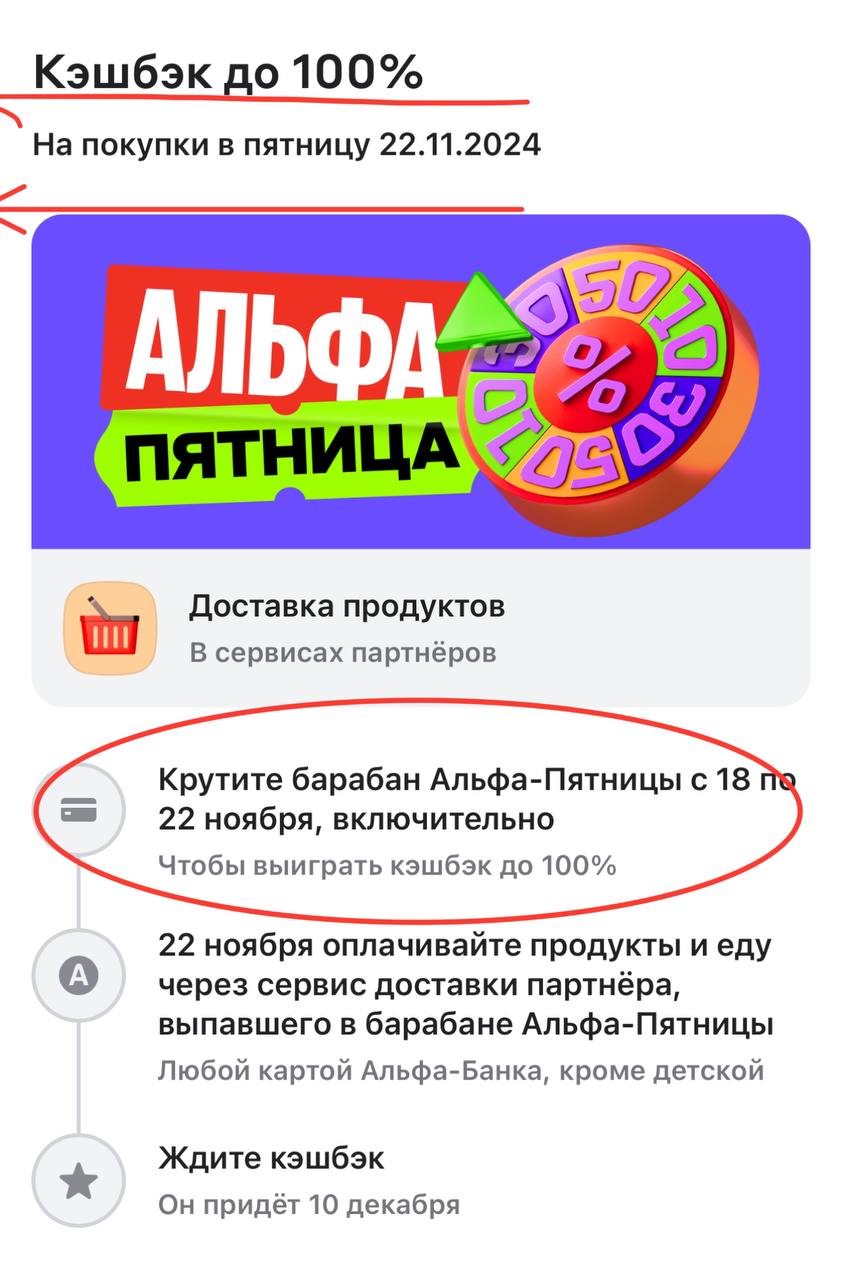The image size is (842, 1280).
Task: Open the Доставка продуктов row
Action: 420,628
